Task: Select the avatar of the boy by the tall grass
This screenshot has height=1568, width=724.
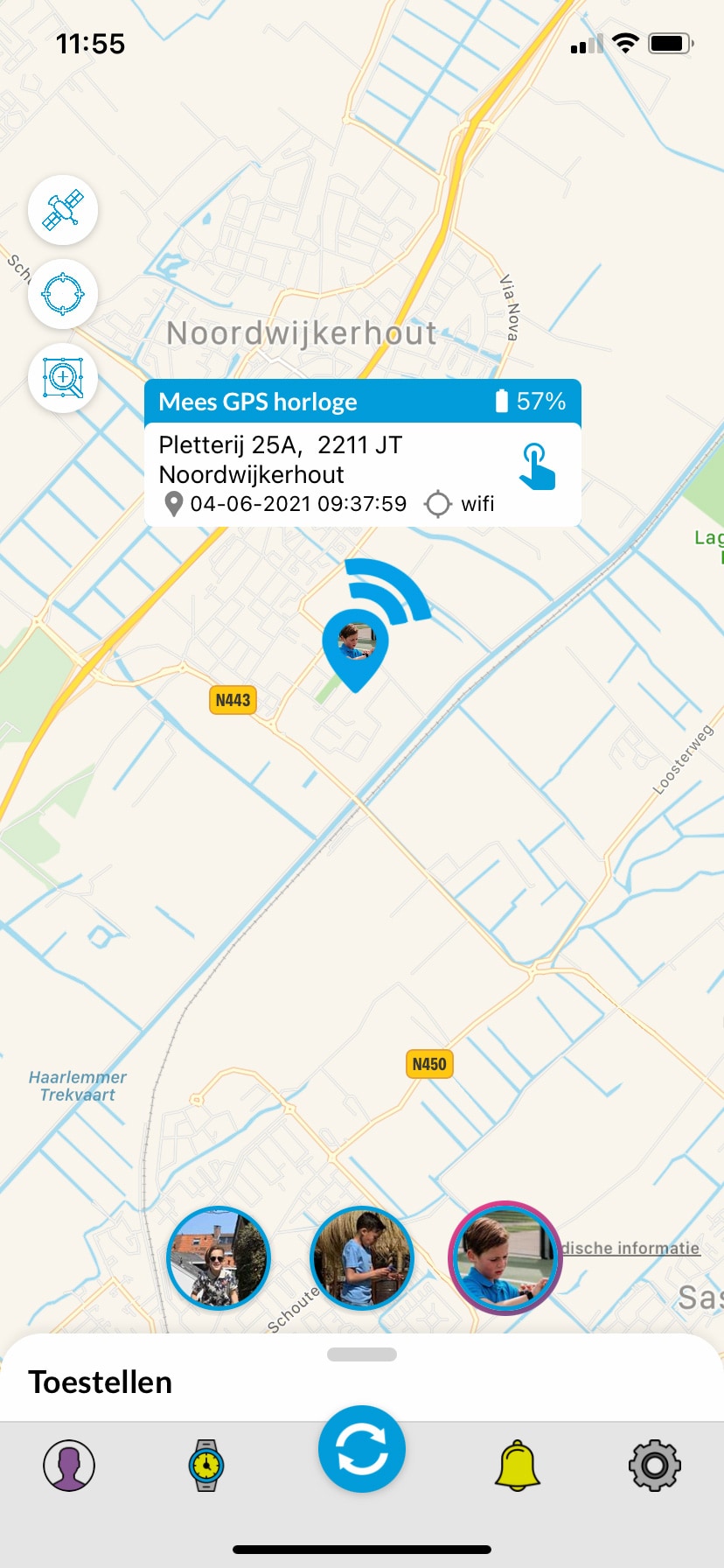Action: point(361,1258)
